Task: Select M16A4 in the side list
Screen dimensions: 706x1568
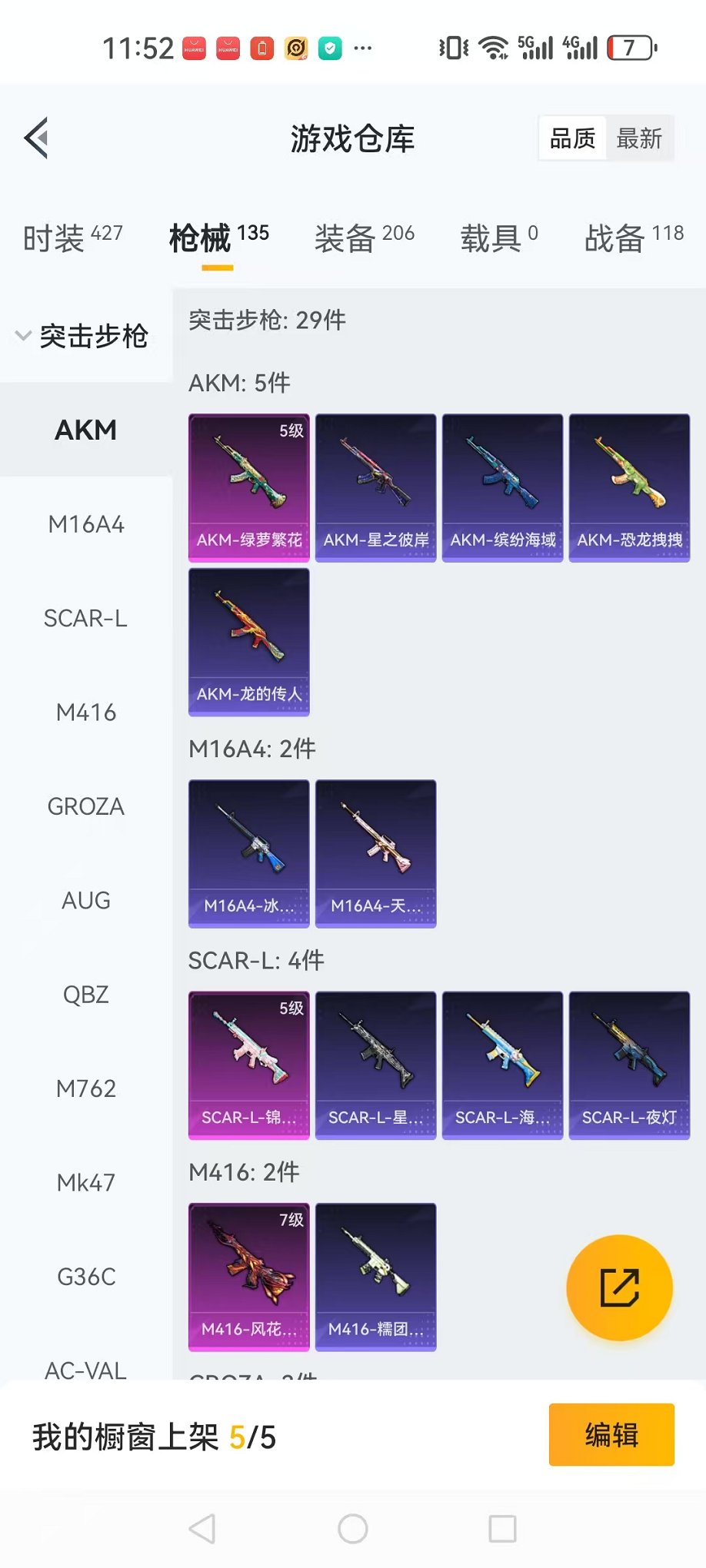Action: [86, 524]
